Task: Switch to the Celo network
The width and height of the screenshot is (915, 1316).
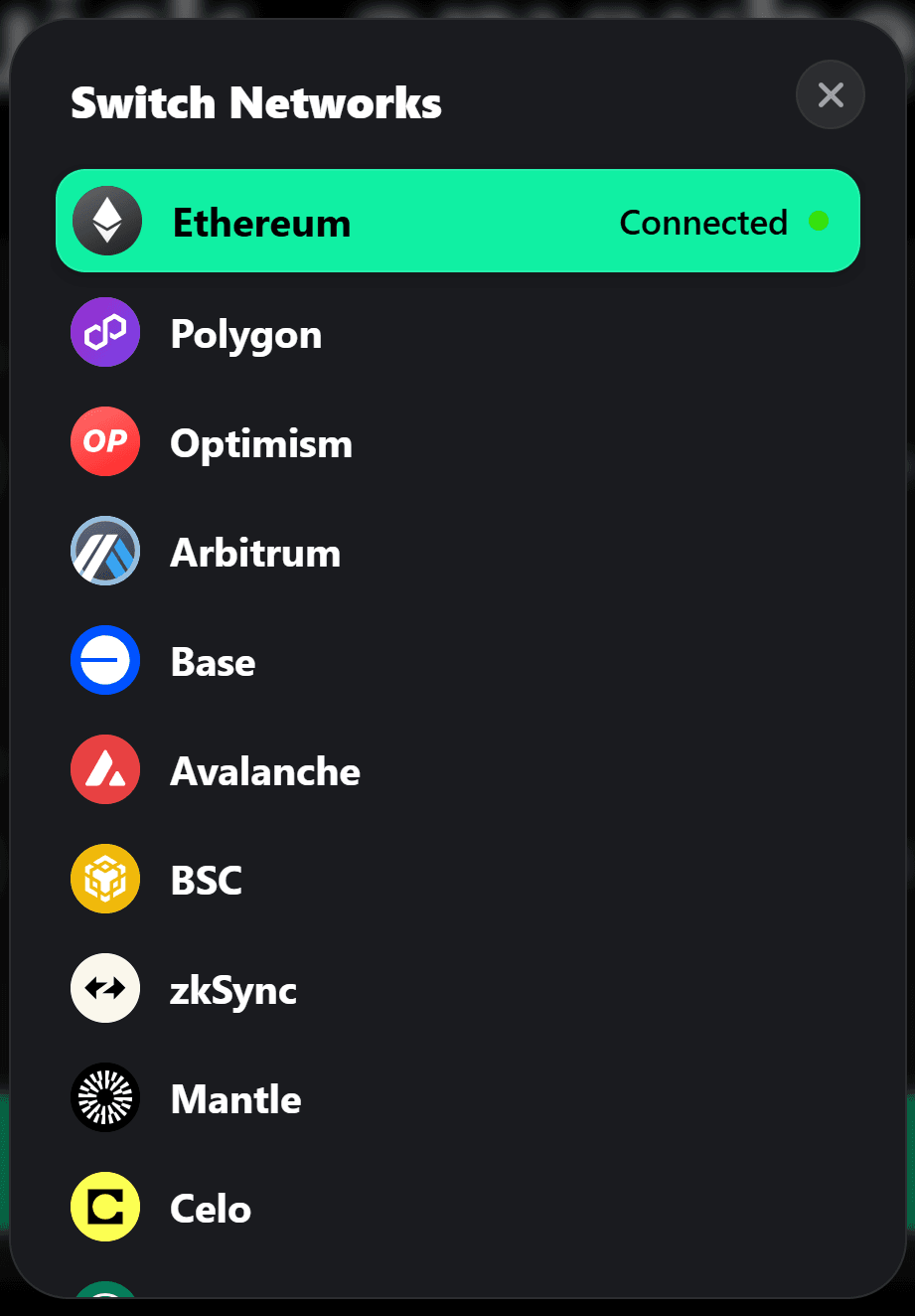Action: [458, 1207]
